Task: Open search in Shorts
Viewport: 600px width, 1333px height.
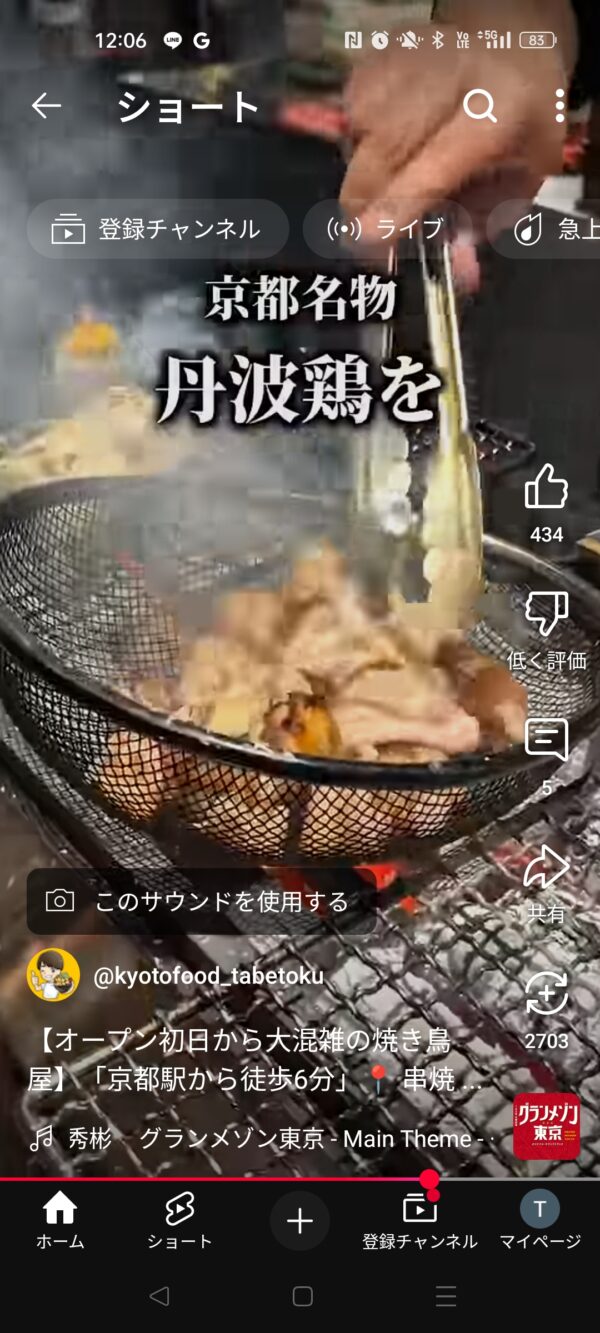Action: point(480,105)
